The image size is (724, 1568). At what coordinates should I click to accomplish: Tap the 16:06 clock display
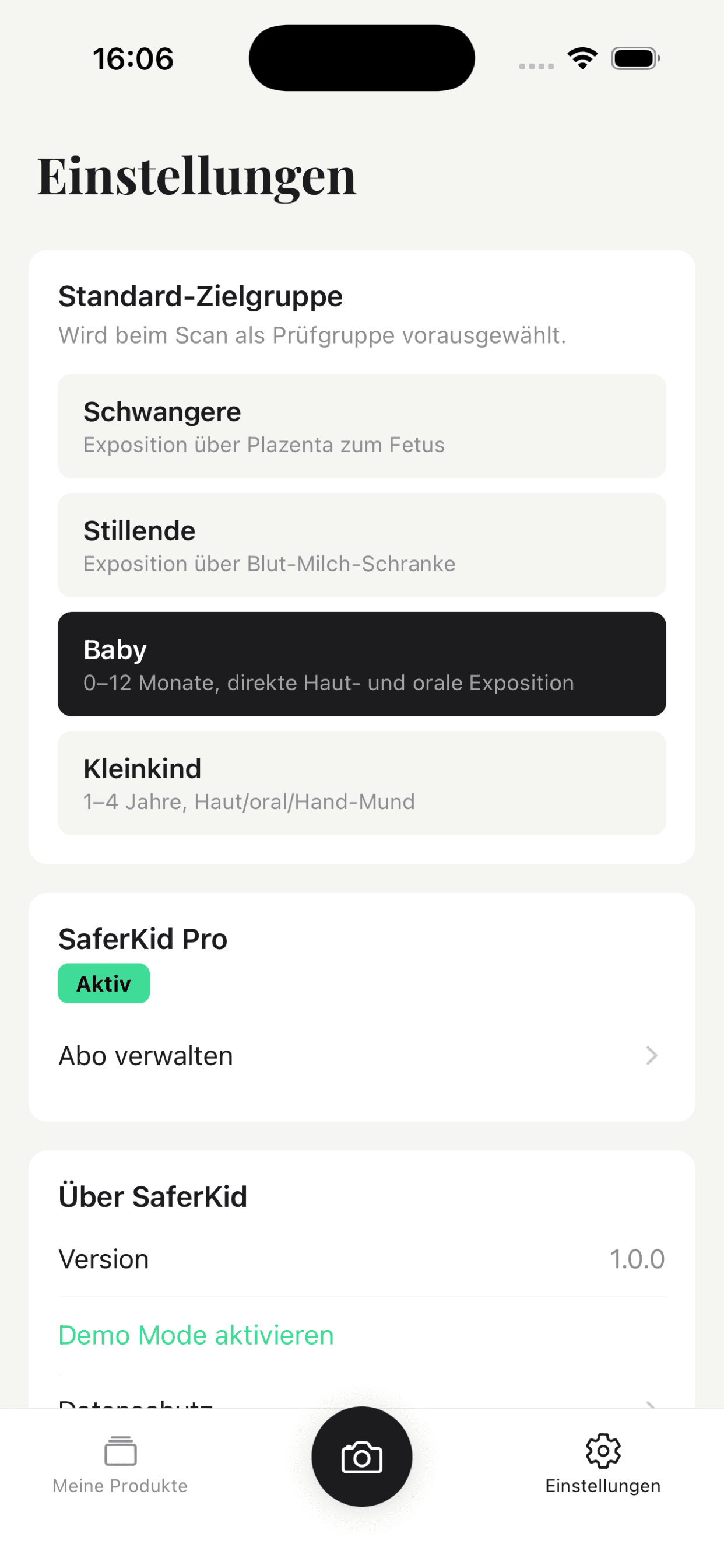(133, 58)
